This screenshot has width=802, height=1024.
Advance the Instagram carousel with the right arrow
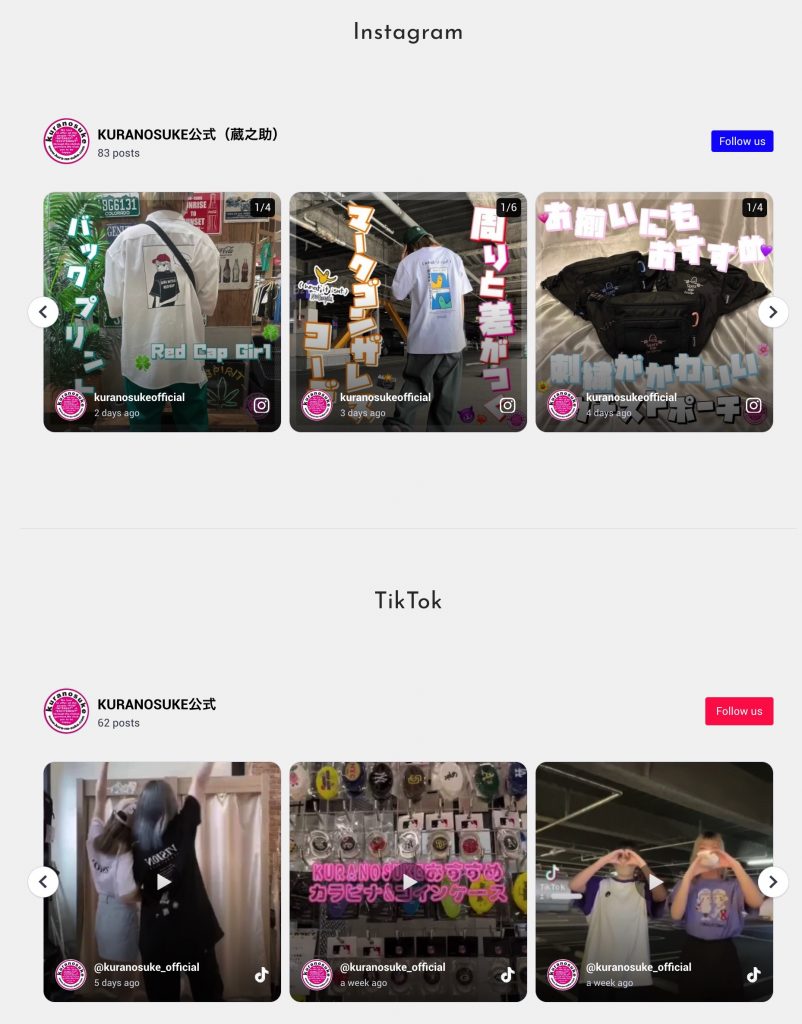[772, 311]
